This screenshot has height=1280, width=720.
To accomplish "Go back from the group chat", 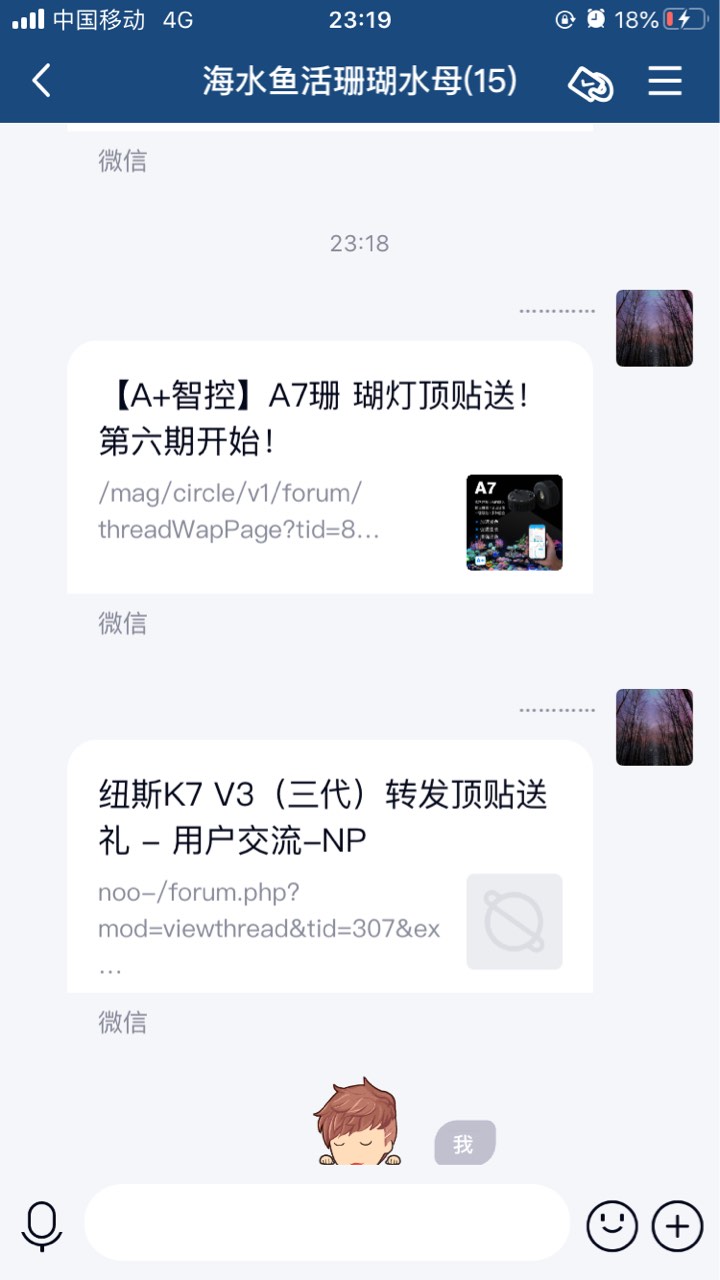I will [41, 81].
